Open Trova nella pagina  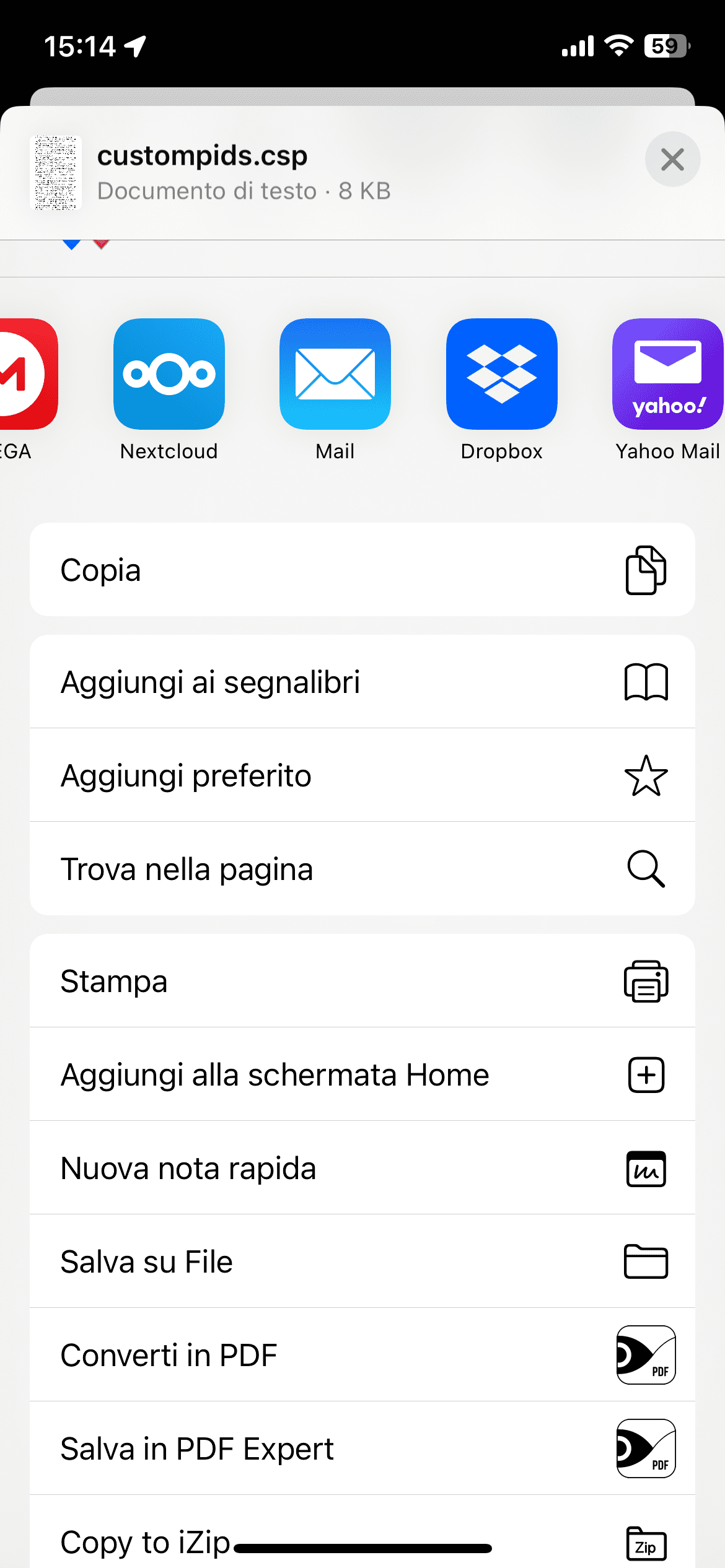(362, 869)
